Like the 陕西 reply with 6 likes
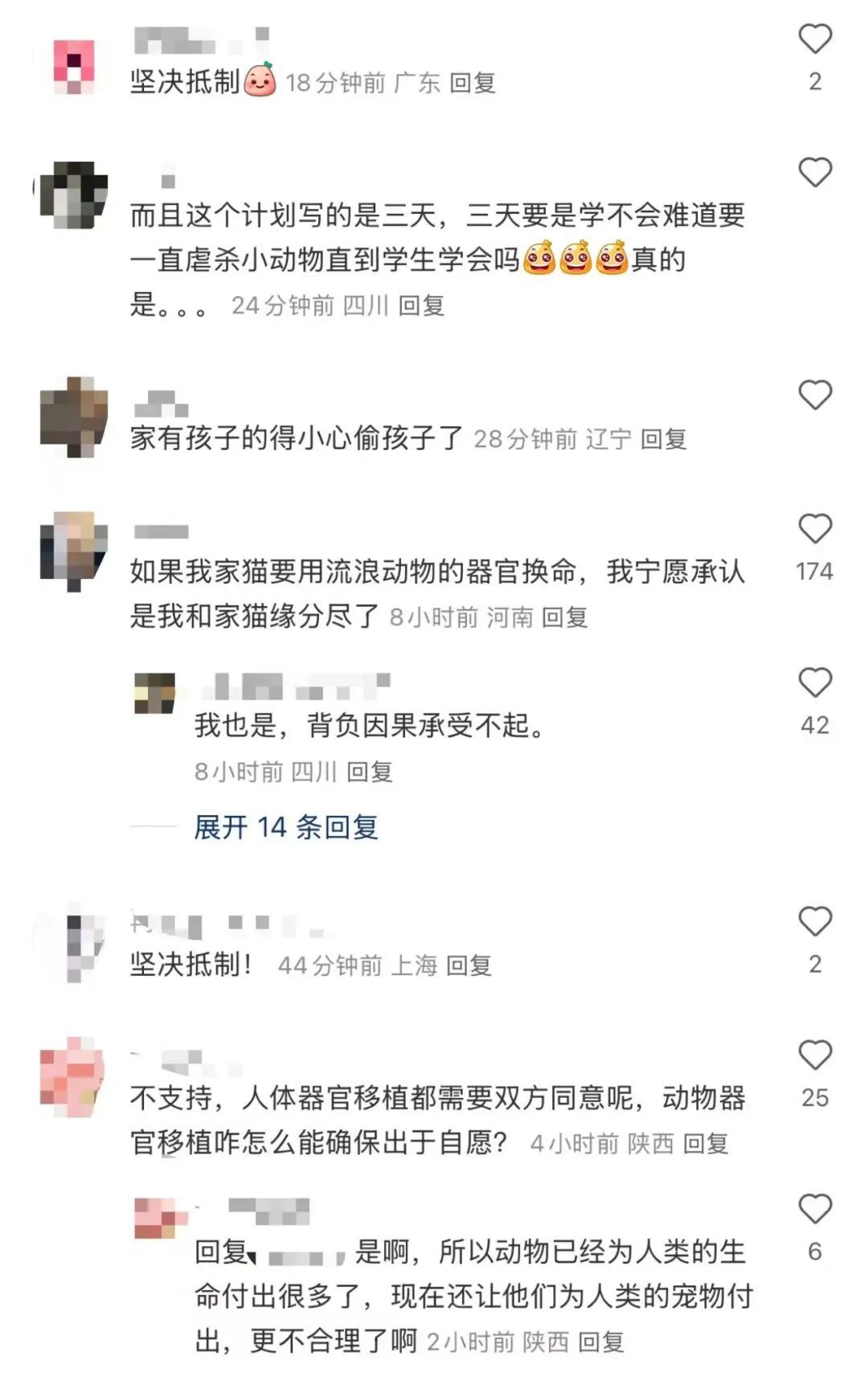 point(814,1209)
